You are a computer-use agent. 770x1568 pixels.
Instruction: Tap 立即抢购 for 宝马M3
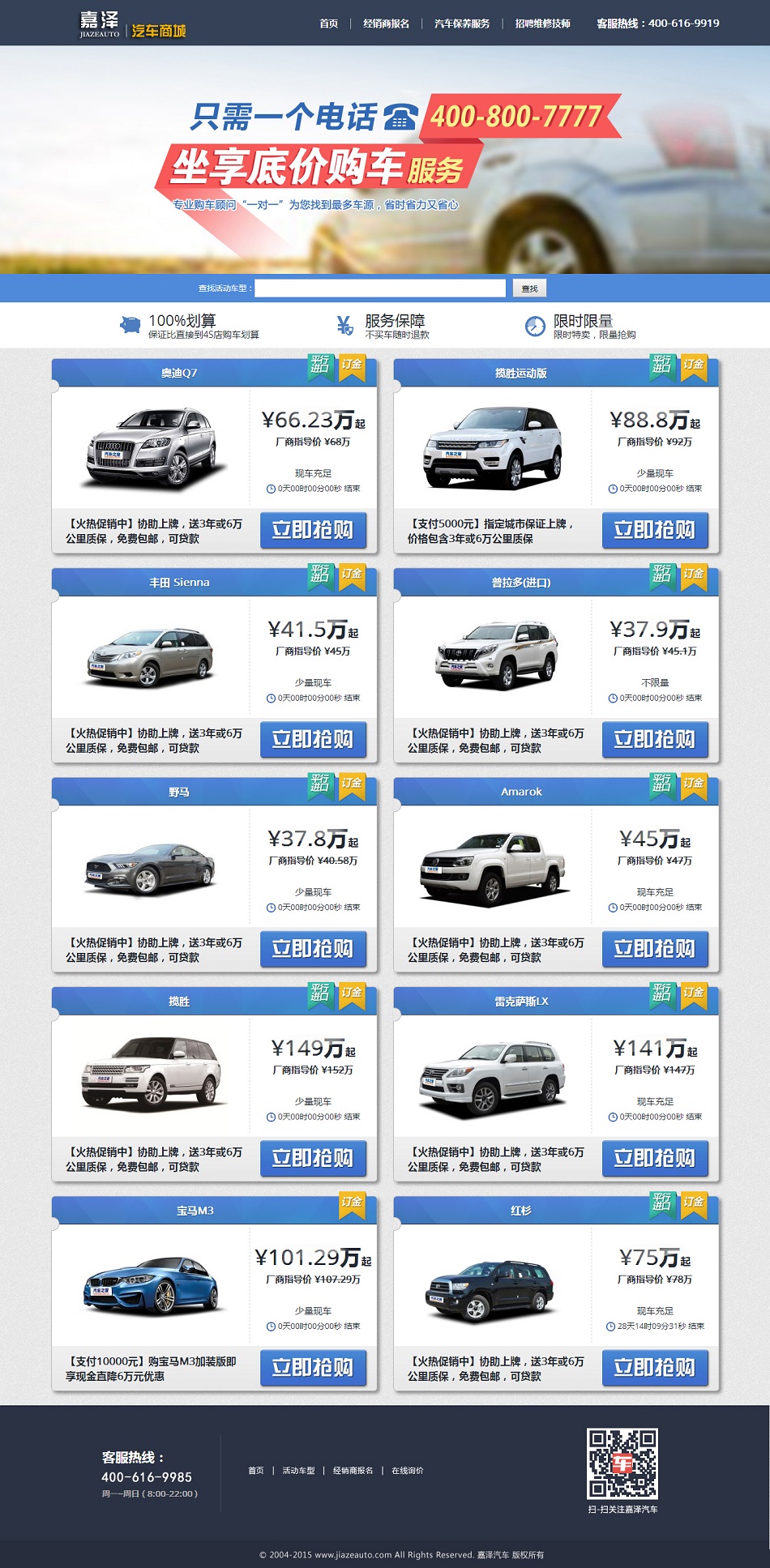click(x=313, y=1368)
